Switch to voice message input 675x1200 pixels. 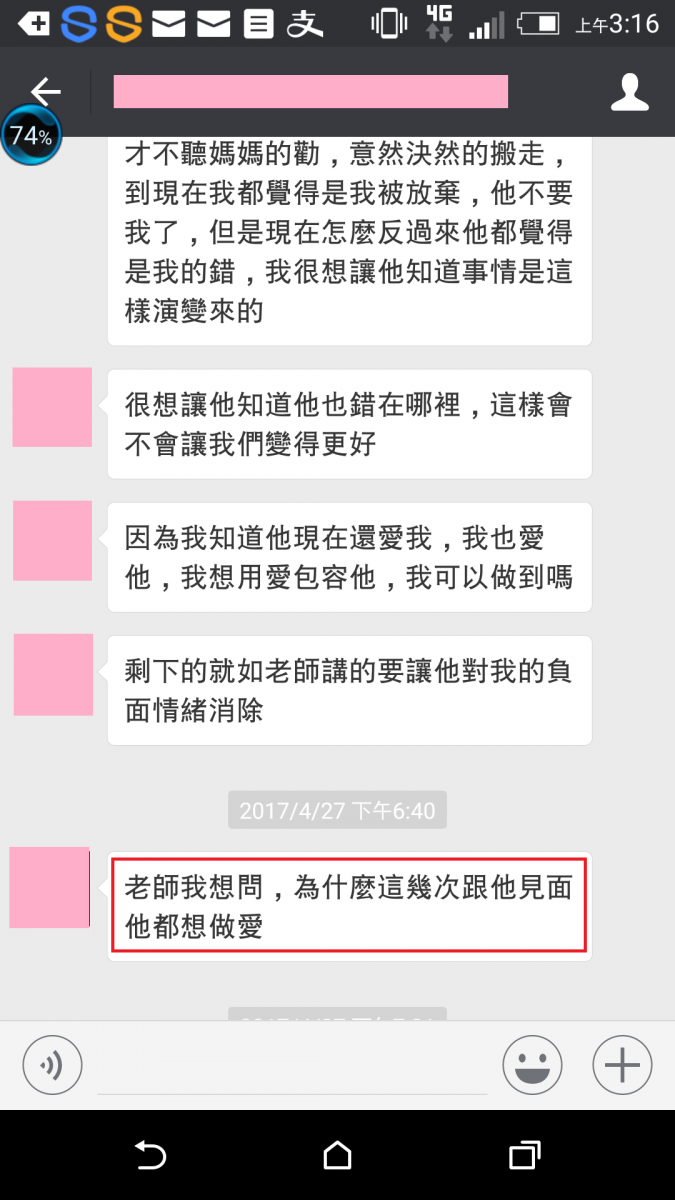click(52, 1064)
